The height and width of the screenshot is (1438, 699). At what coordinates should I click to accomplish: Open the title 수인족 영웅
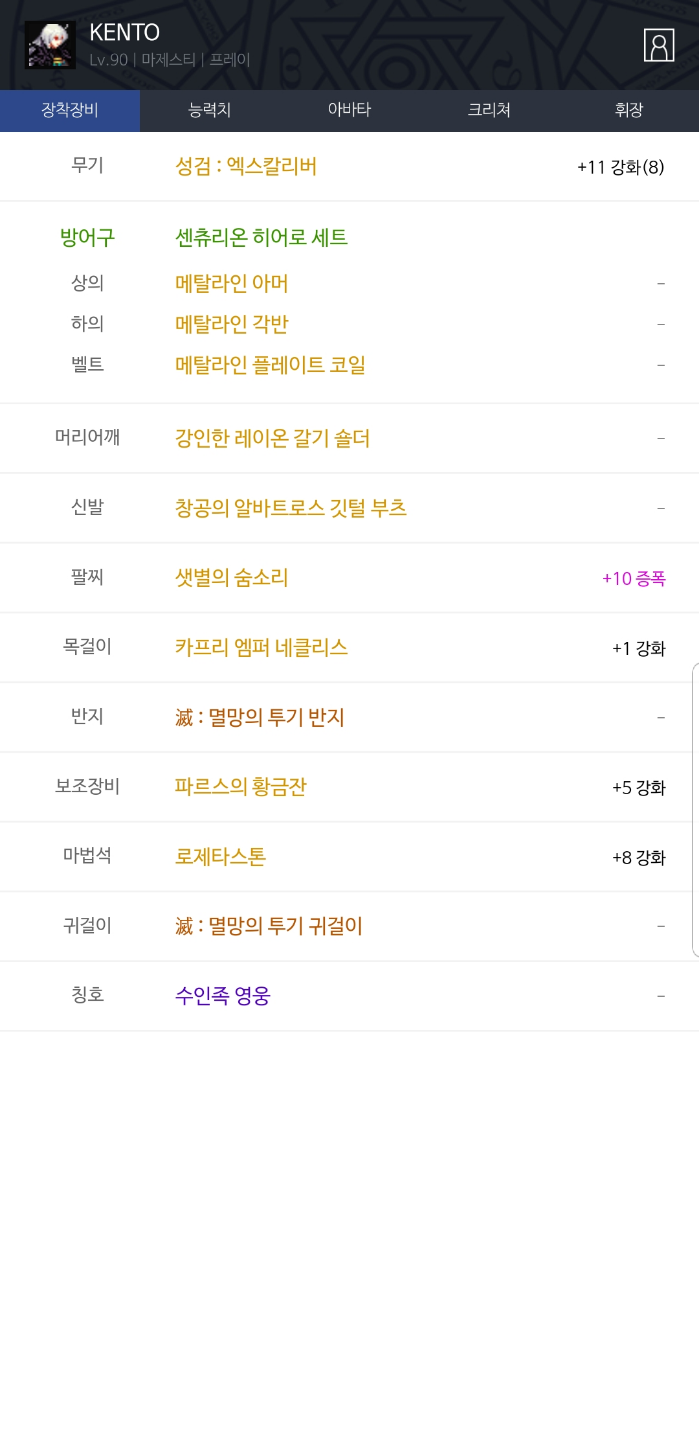tap(222, 996)
